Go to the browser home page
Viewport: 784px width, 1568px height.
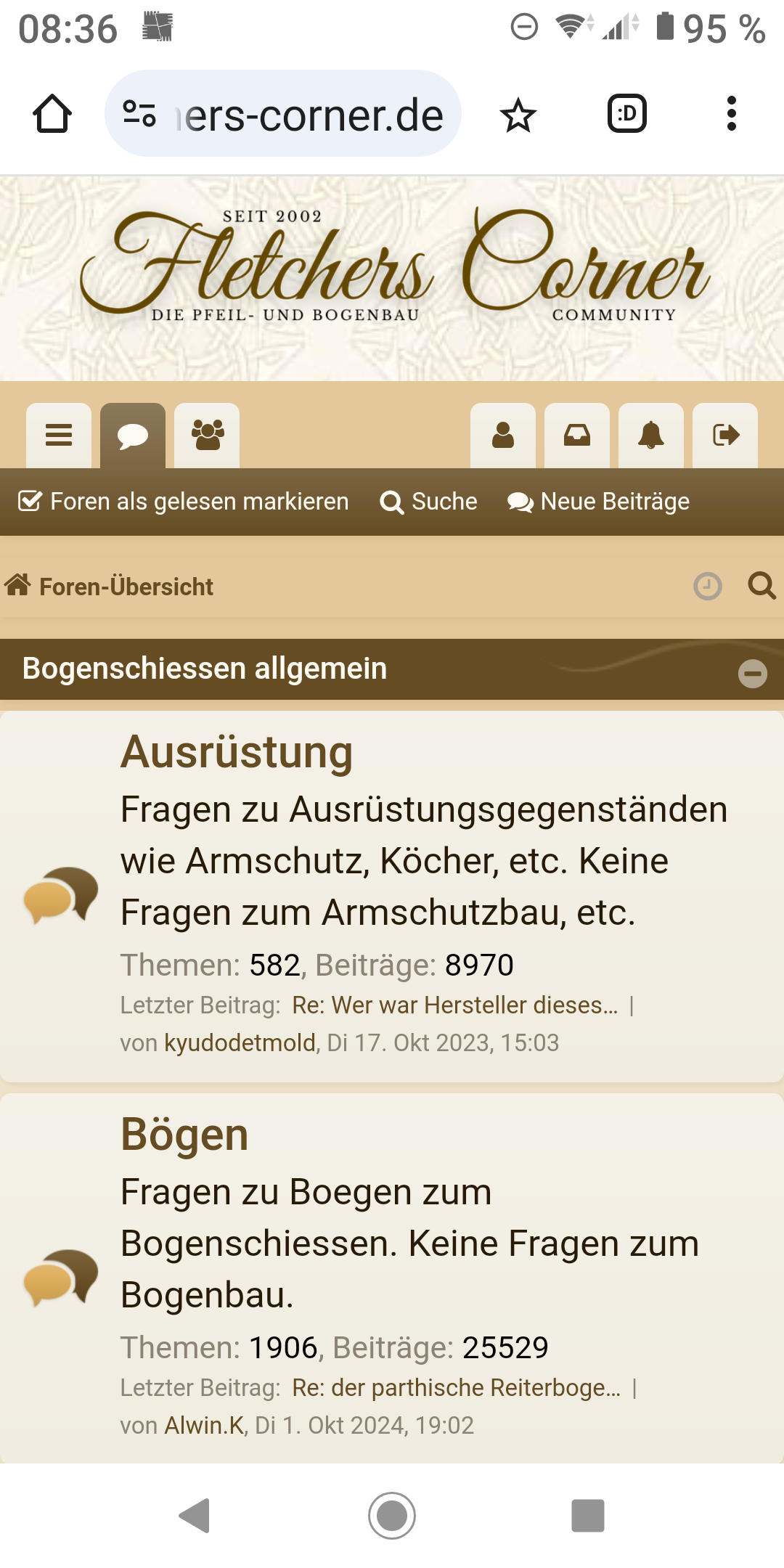[x=52, y=114]
